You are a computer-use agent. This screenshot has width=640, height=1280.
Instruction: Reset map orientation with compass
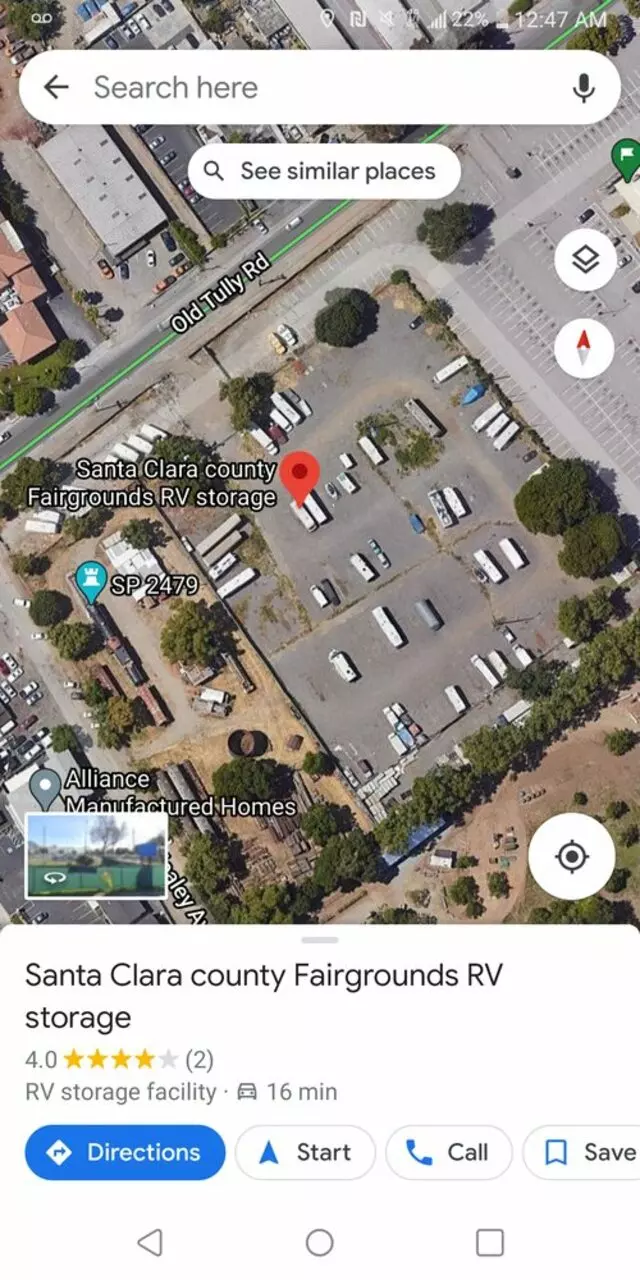584,347
